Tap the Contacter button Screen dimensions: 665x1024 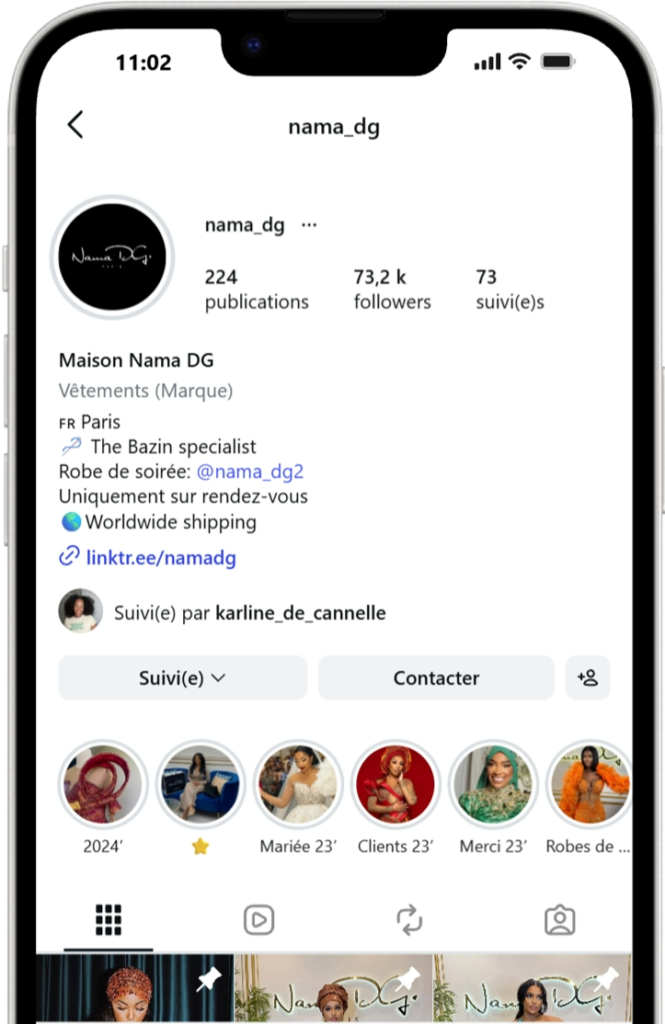point(436,678)
